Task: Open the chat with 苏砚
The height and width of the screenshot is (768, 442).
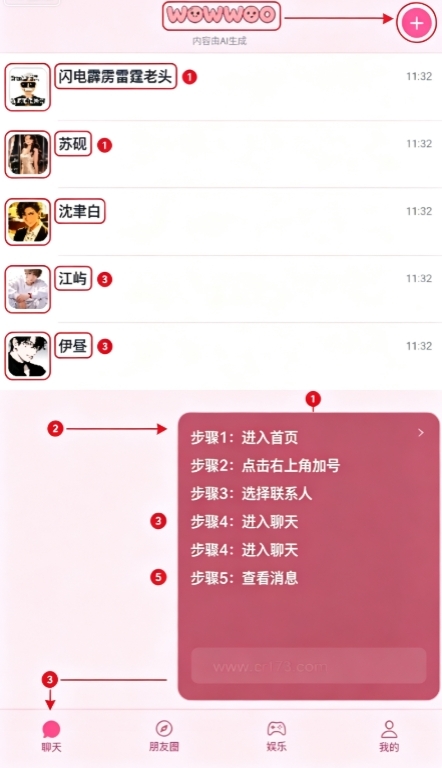Action: coord(221,154)
